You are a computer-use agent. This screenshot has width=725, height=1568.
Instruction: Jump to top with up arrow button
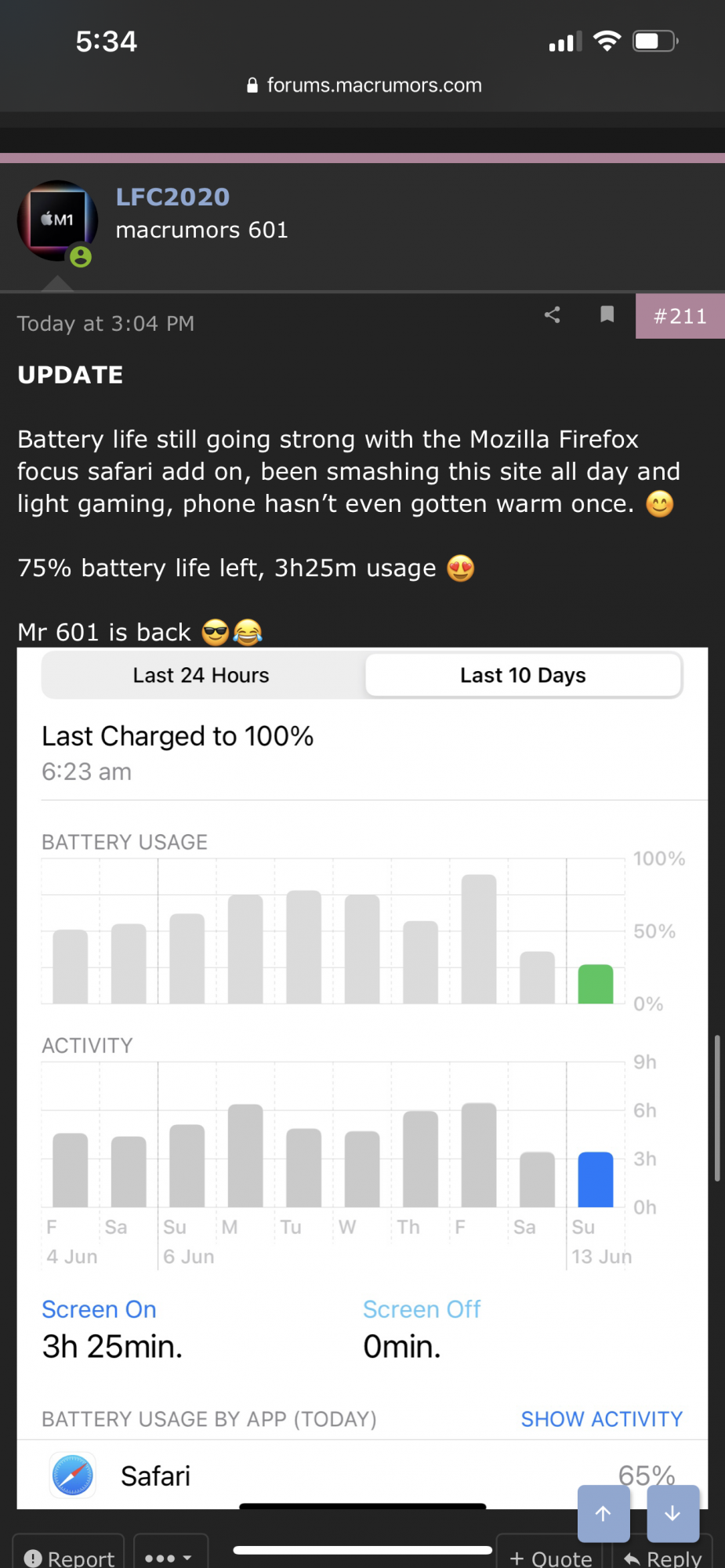point(604,1513)
